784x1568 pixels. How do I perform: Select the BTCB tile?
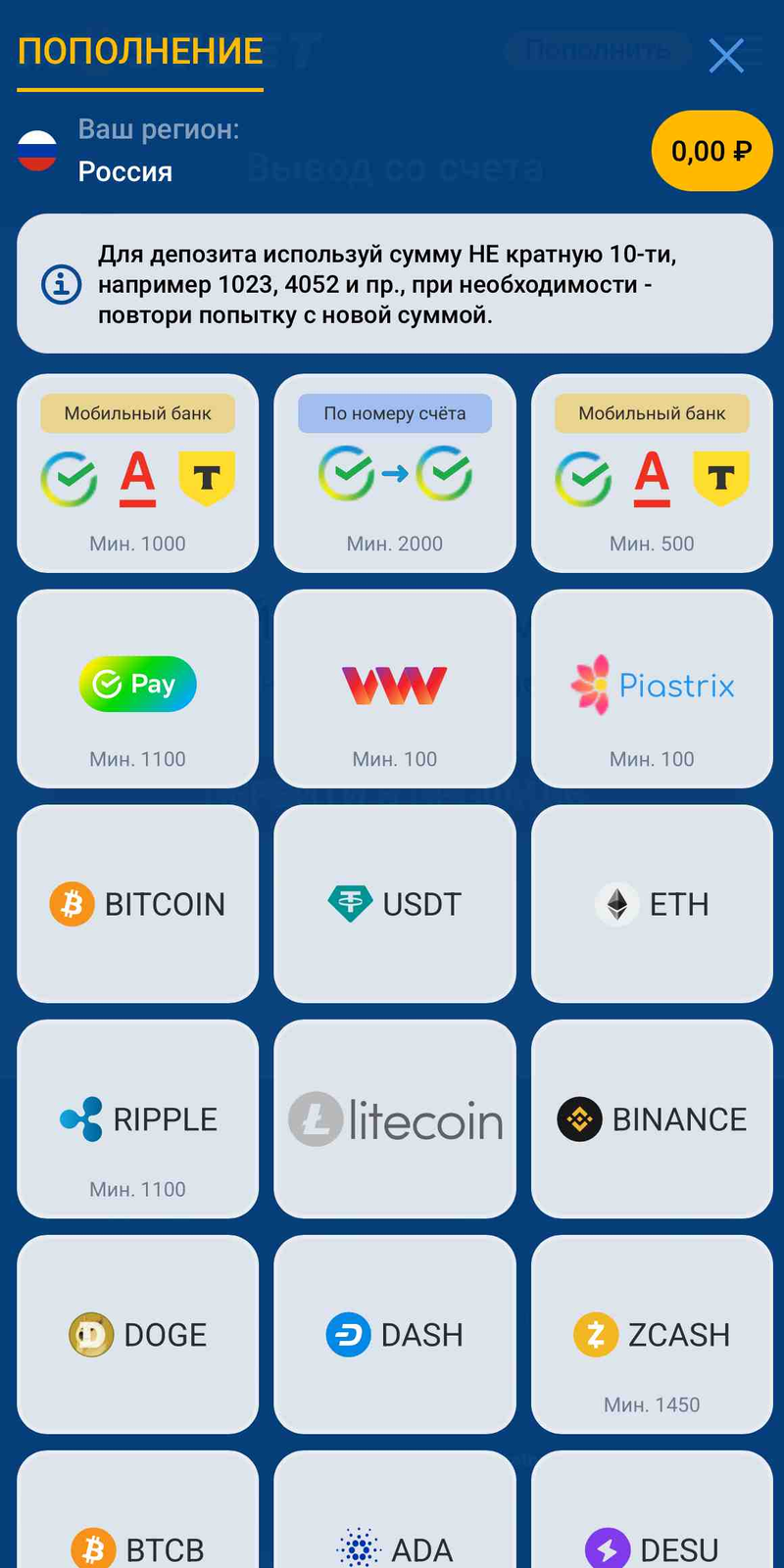pyautogui.click(x=138, y=1510)
